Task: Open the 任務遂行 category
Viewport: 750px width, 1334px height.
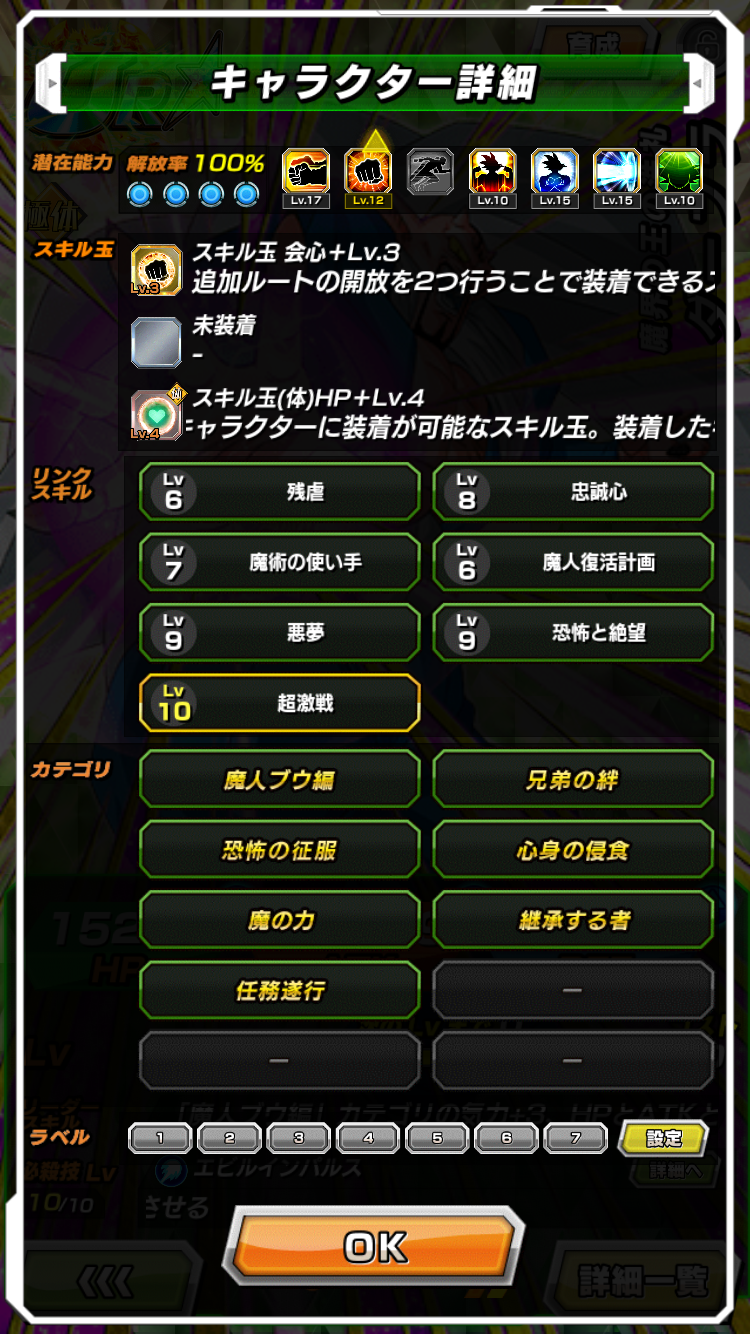Action: 279,991
